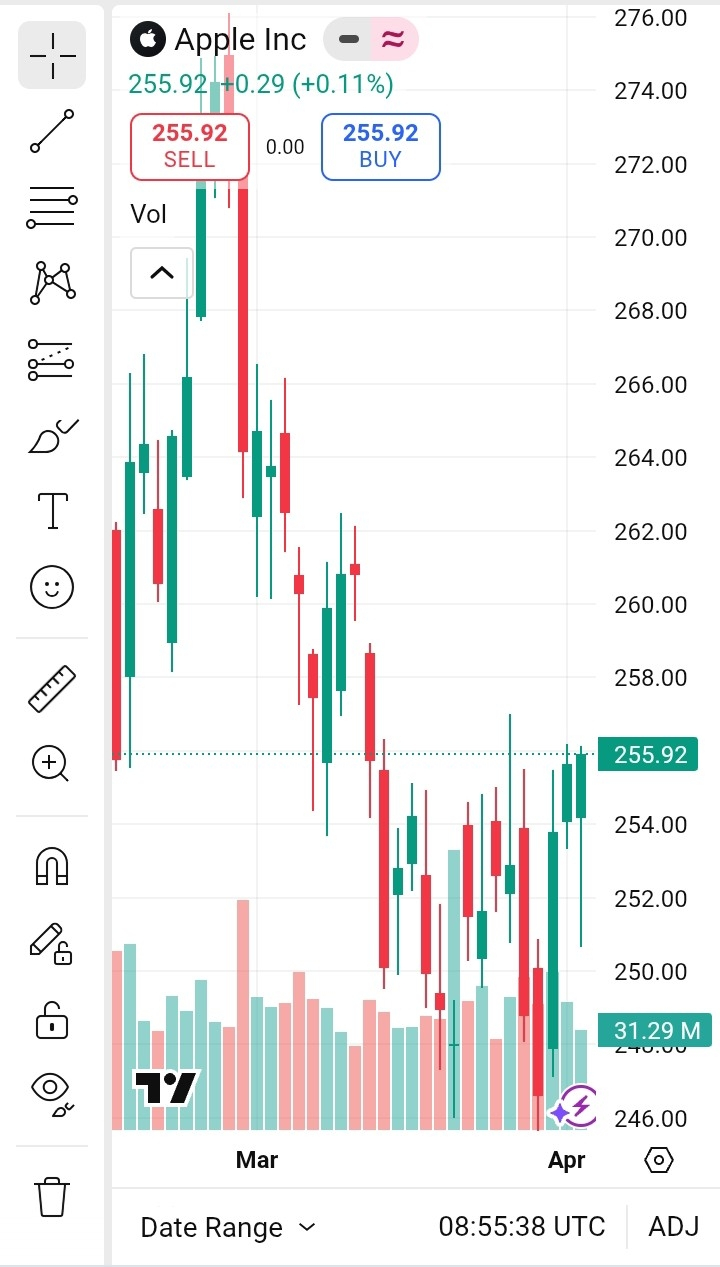Add a text annotation with T tool

(x=52, y=511)
